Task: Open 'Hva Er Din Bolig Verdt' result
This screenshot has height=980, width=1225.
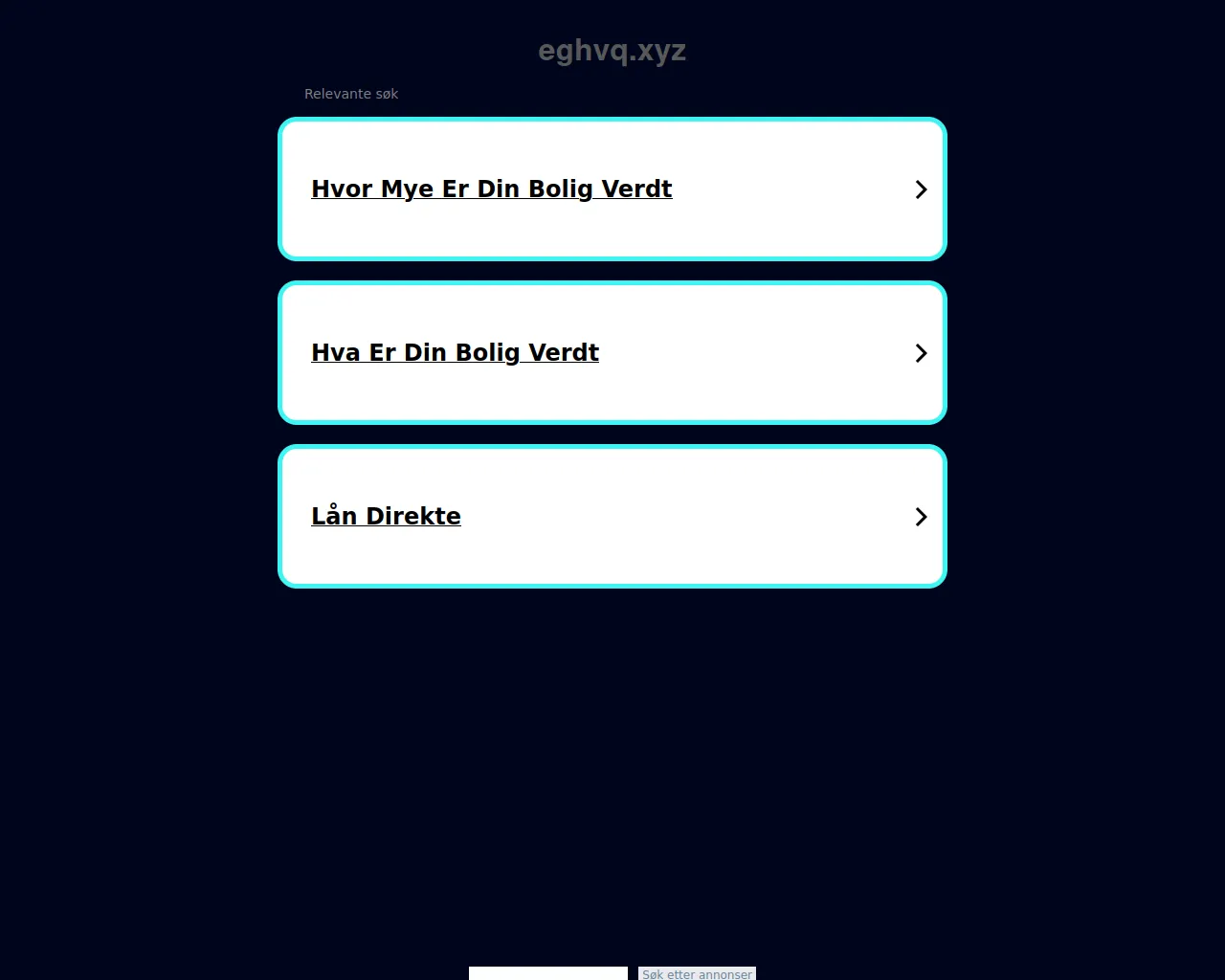Action: tap(456, 352)
